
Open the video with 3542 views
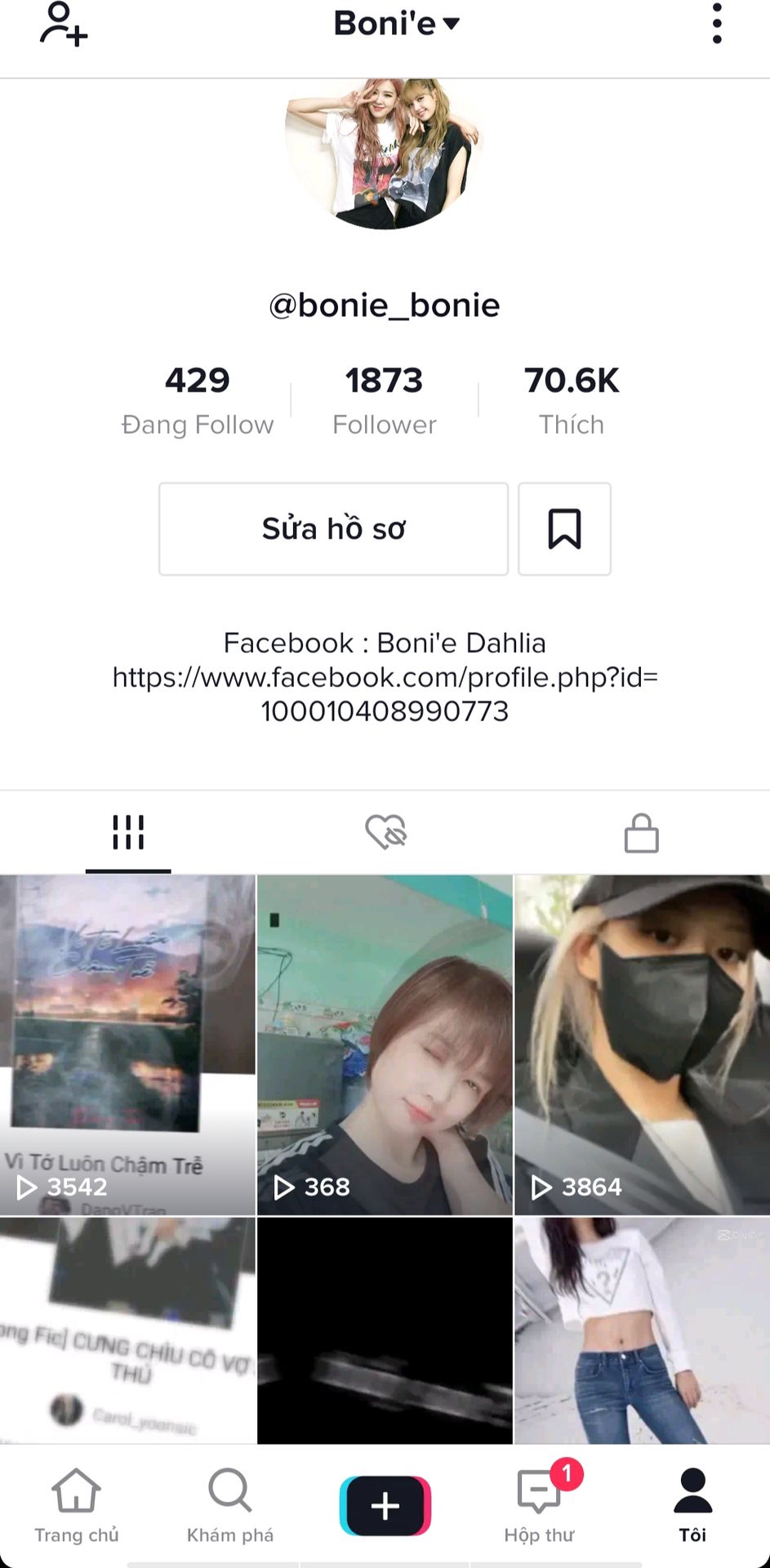point(127,1045)
